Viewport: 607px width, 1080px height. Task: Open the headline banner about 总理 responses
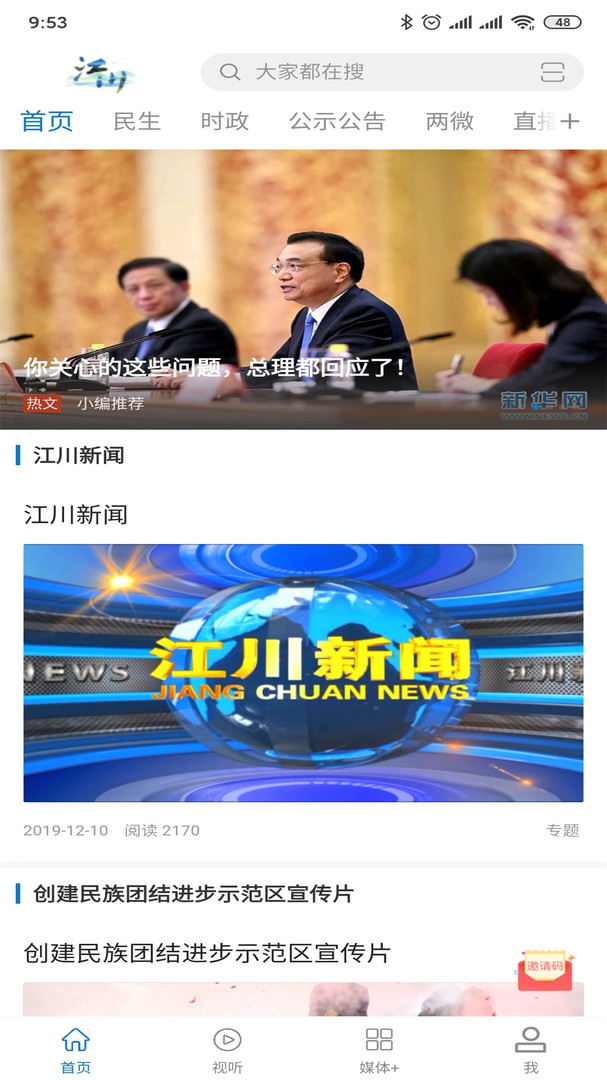pos(303,290)
